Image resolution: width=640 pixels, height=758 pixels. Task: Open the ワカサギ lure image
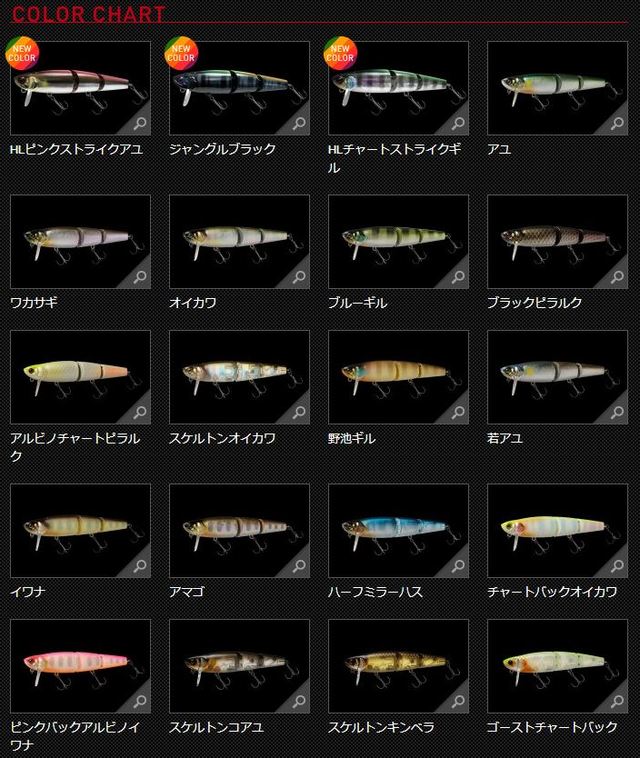click(80, 241)
